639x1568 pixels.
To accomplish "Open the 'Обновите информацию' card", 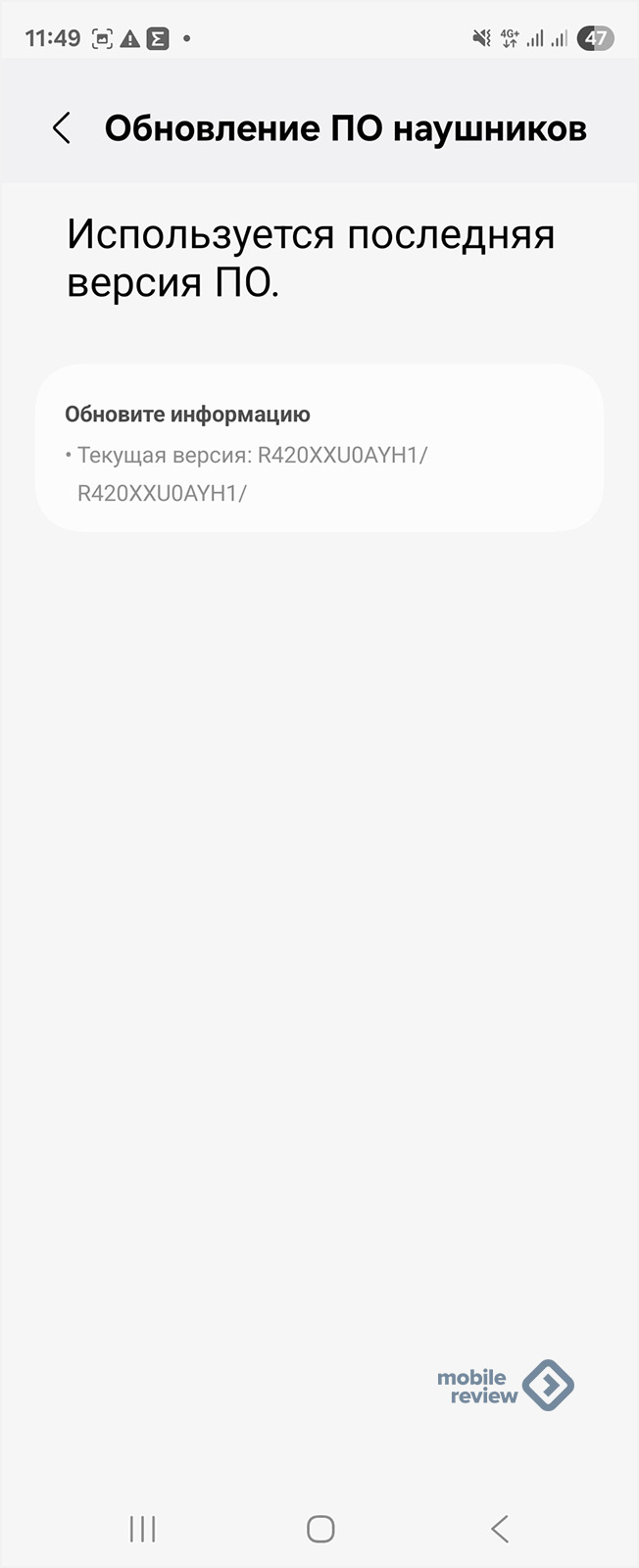I will pos(319,449).
